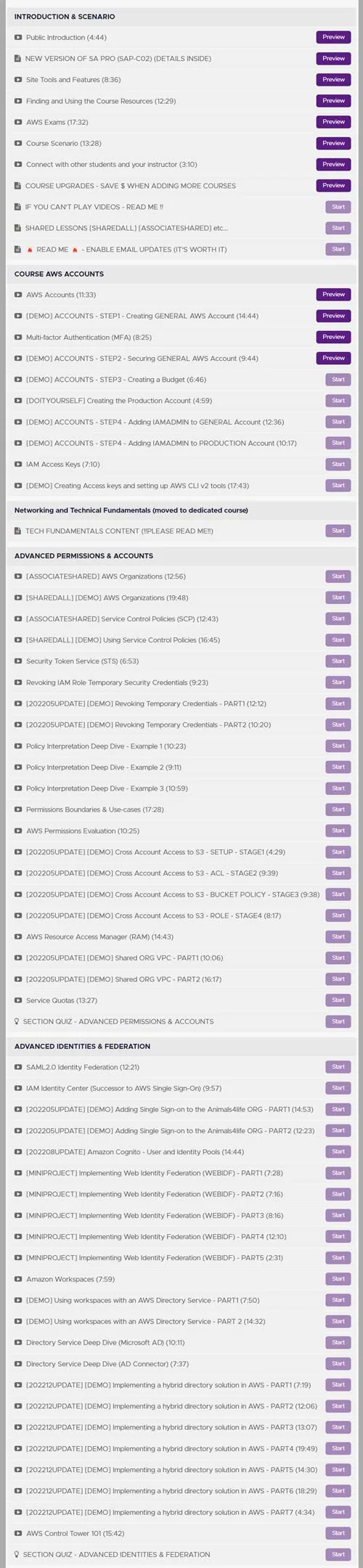
Task: Start AWS Control Tower 101 lesson
Action: point(338,1533)
